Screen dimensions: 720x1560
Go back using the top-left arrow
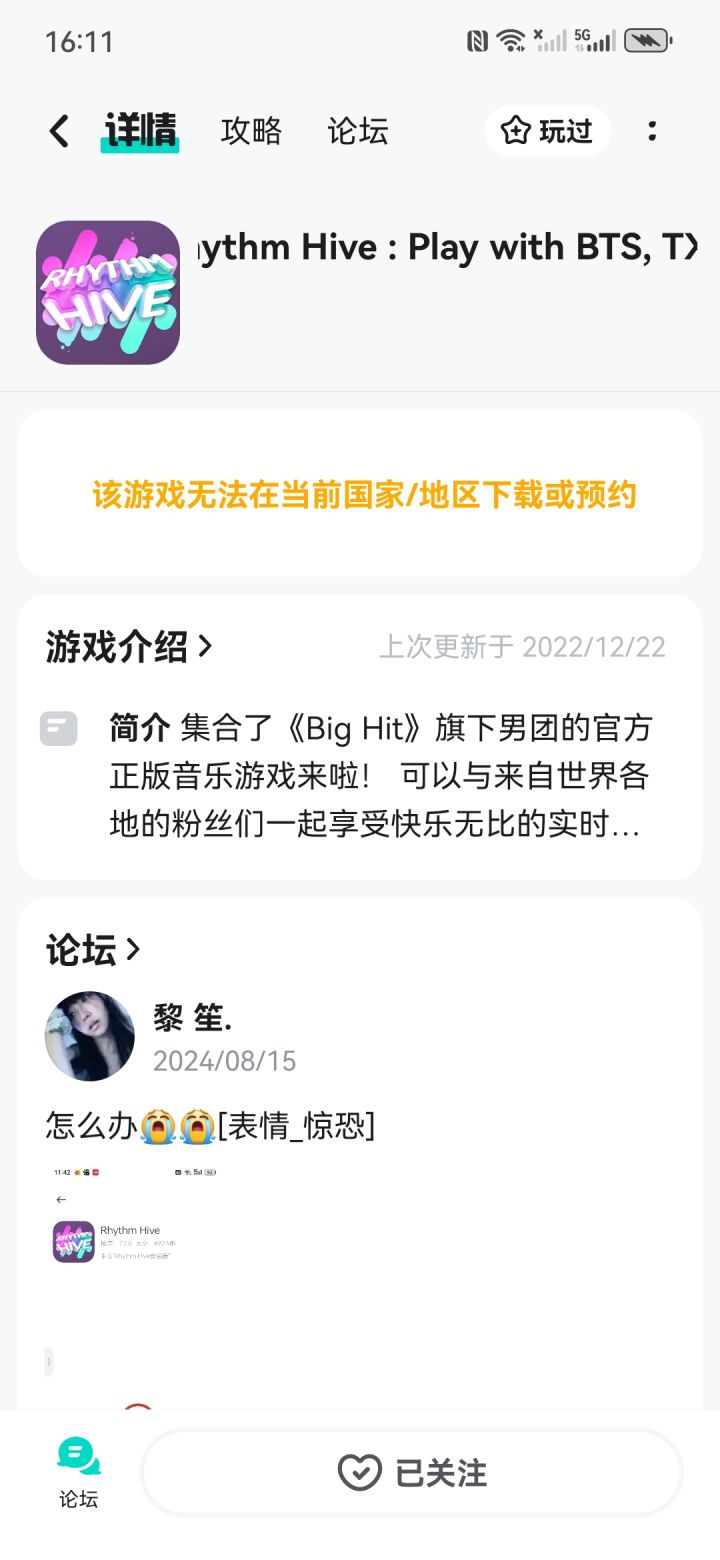[x=59, y=131]
